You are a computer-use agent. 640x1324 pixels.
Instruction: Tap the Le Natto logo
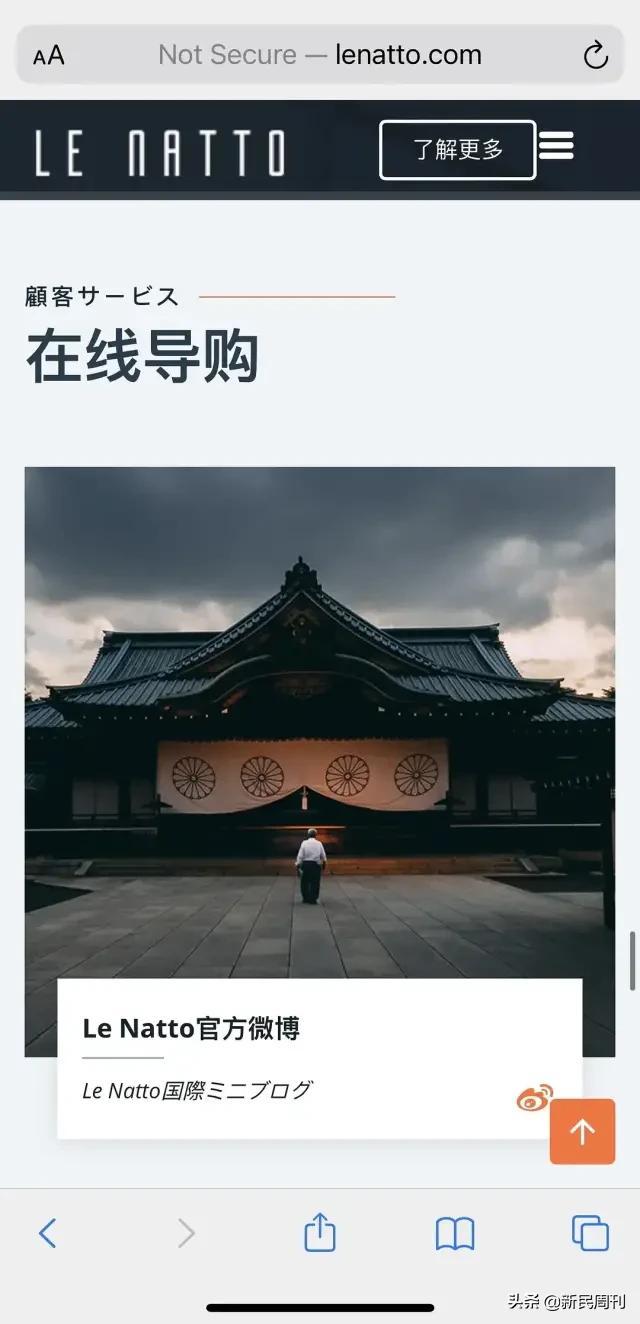tap(160, 153)
